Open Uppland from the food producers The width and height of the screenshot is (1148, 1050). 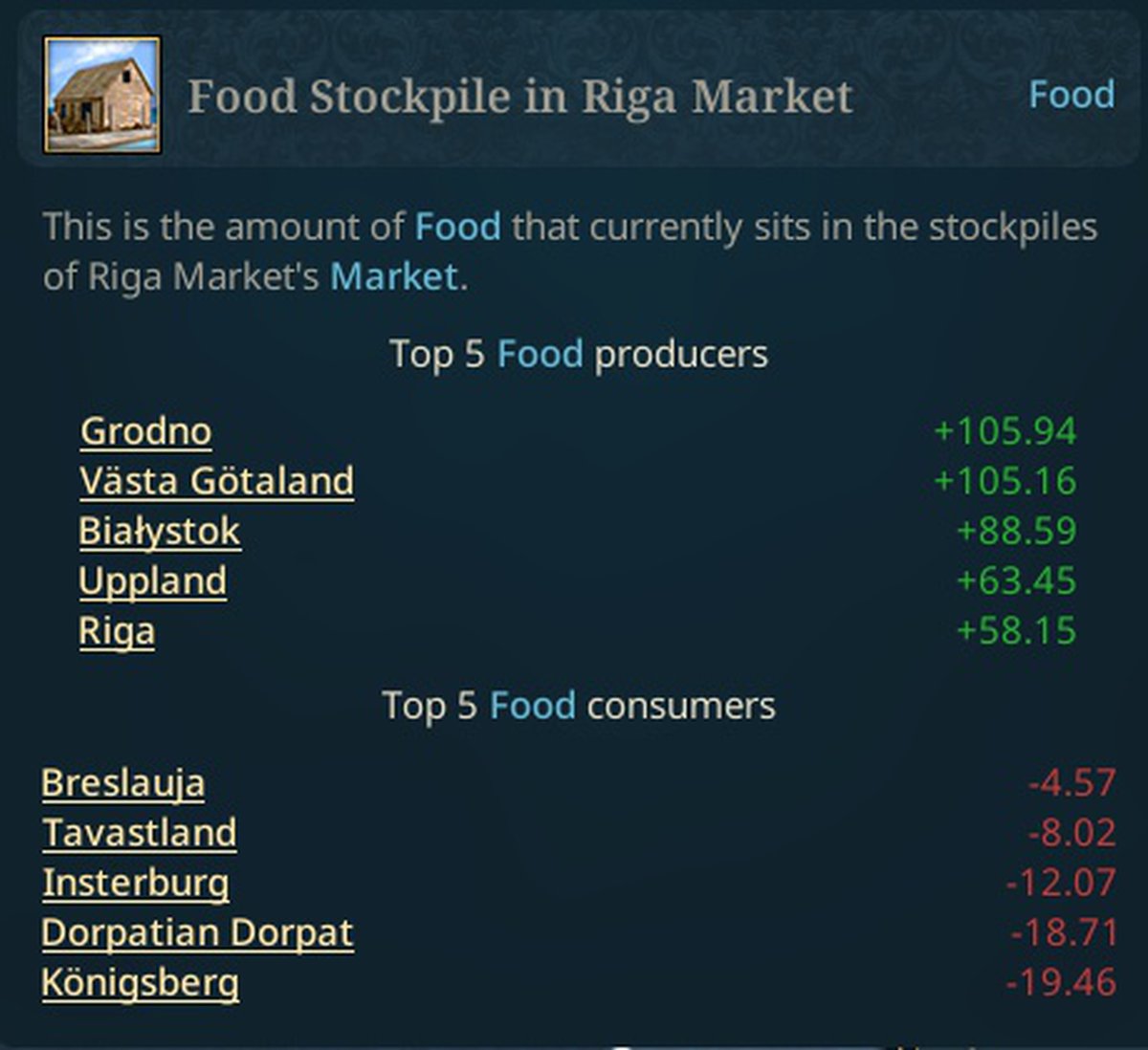click(x=152, y=581)
